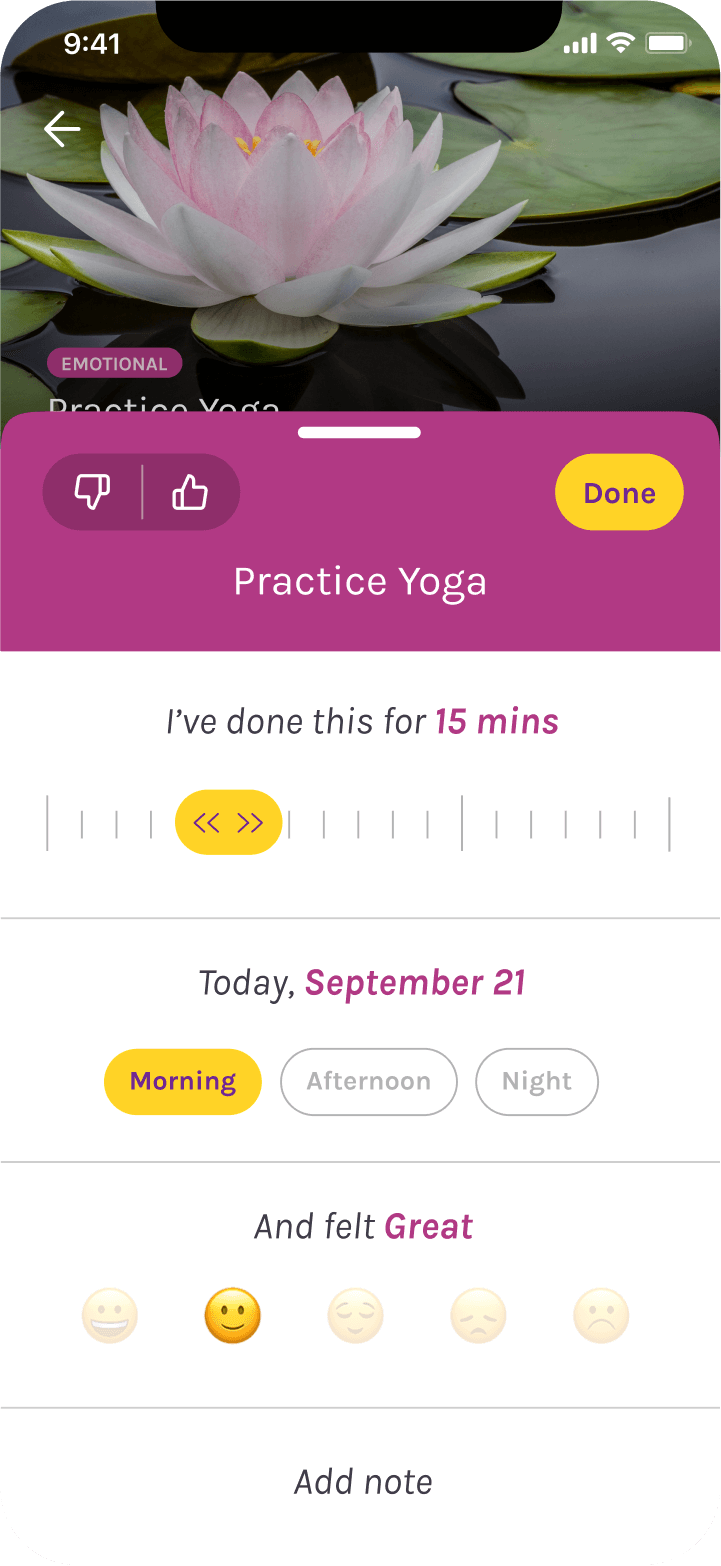Select the thumbs up icon

pos(190,492)
